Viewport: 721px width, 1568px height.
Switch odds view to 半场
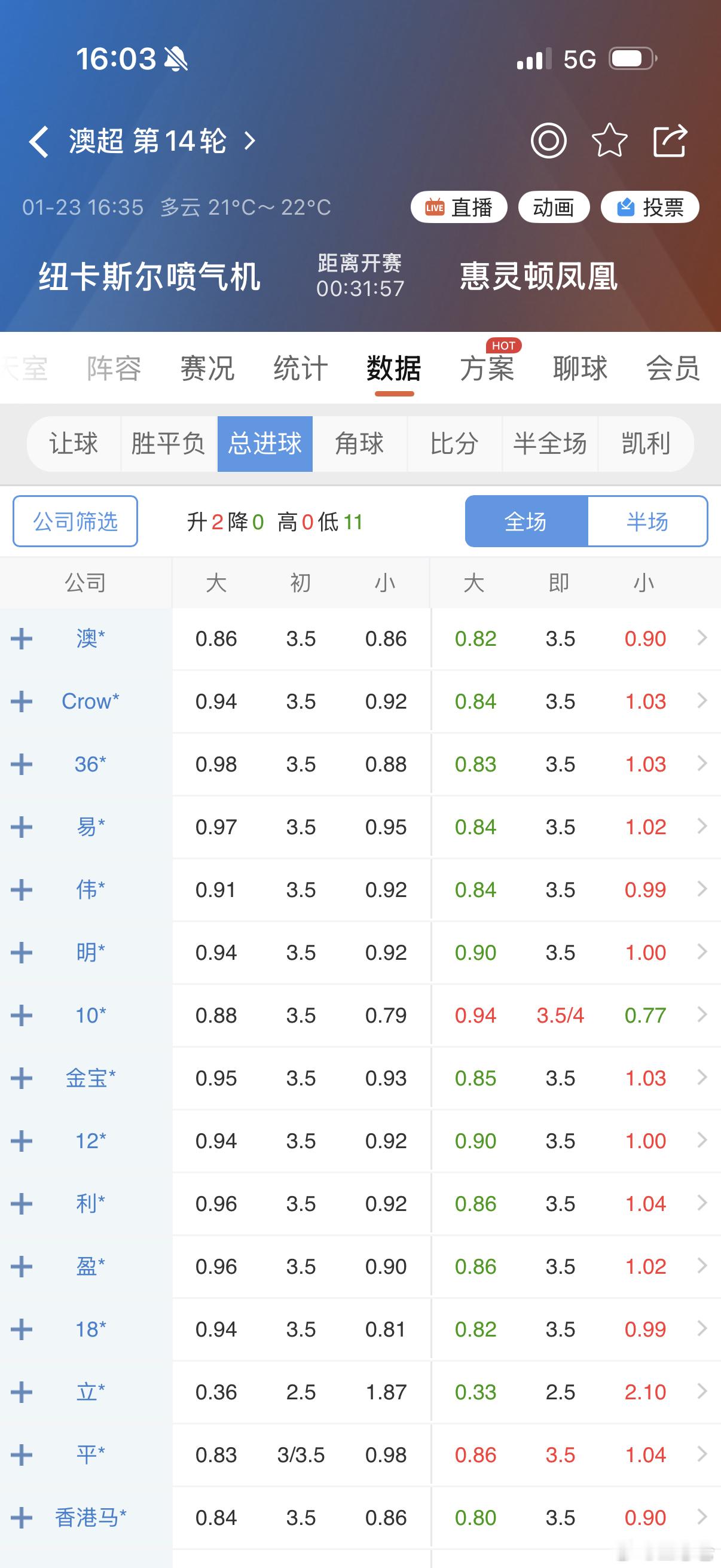(647, 521)
